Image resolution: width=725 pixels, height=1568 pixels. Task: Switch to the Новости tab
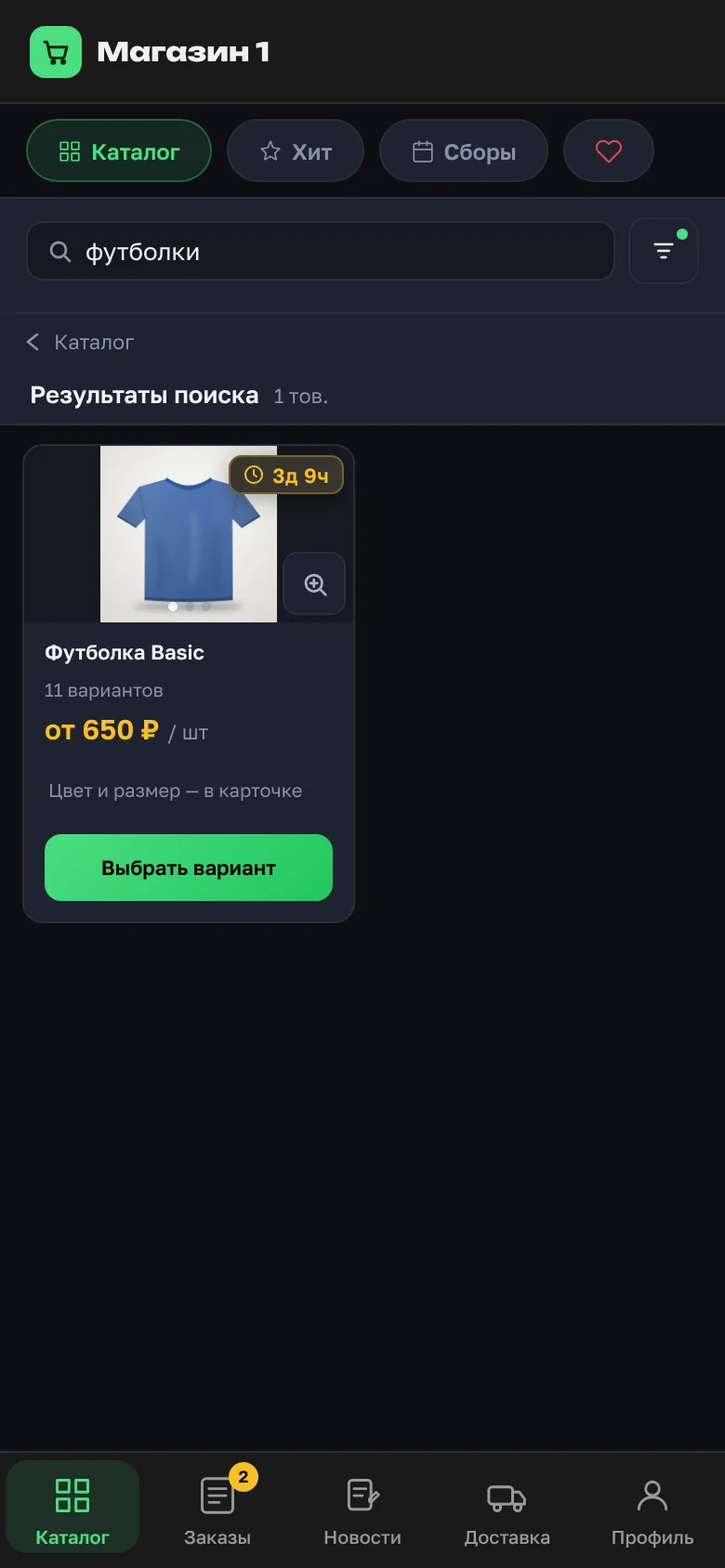[362, 1507]
